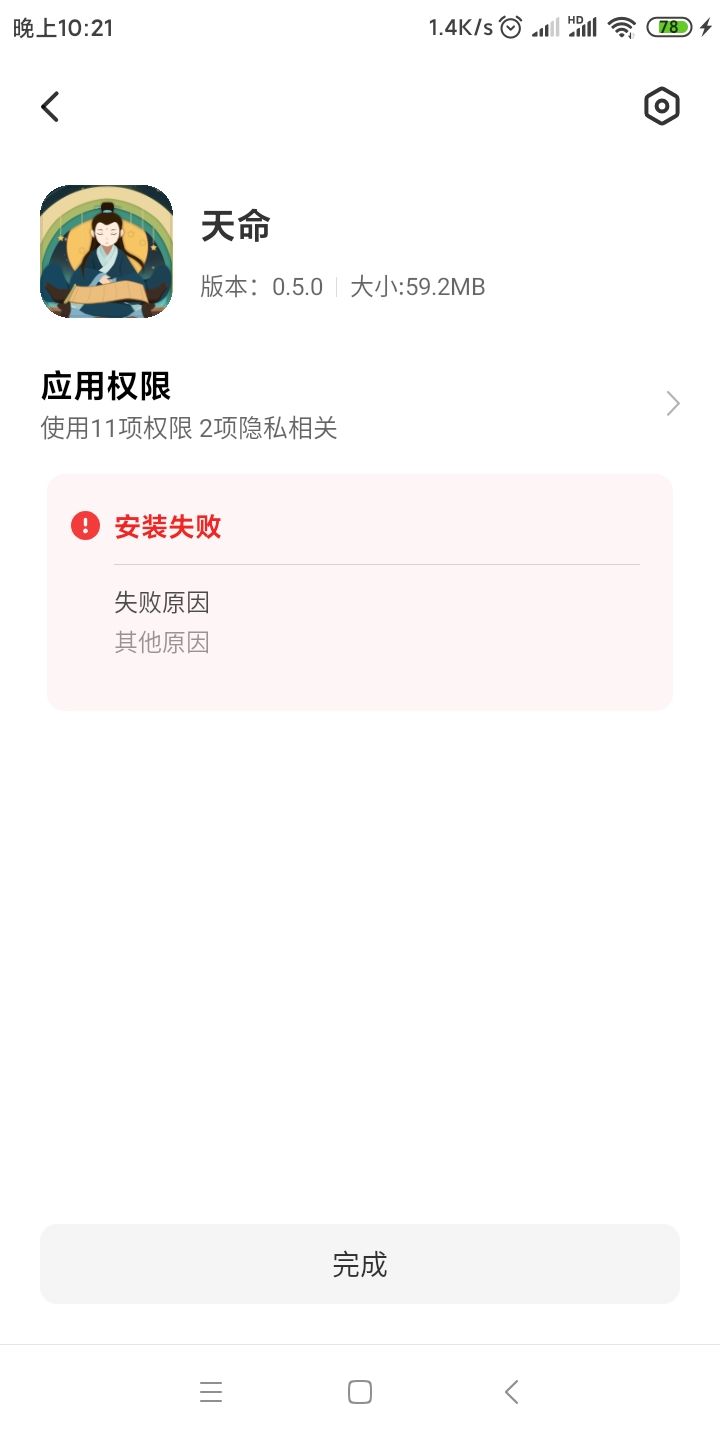Tap the 天命 app icon thumbnail
720x1440 pixels.
coord(106,251)
